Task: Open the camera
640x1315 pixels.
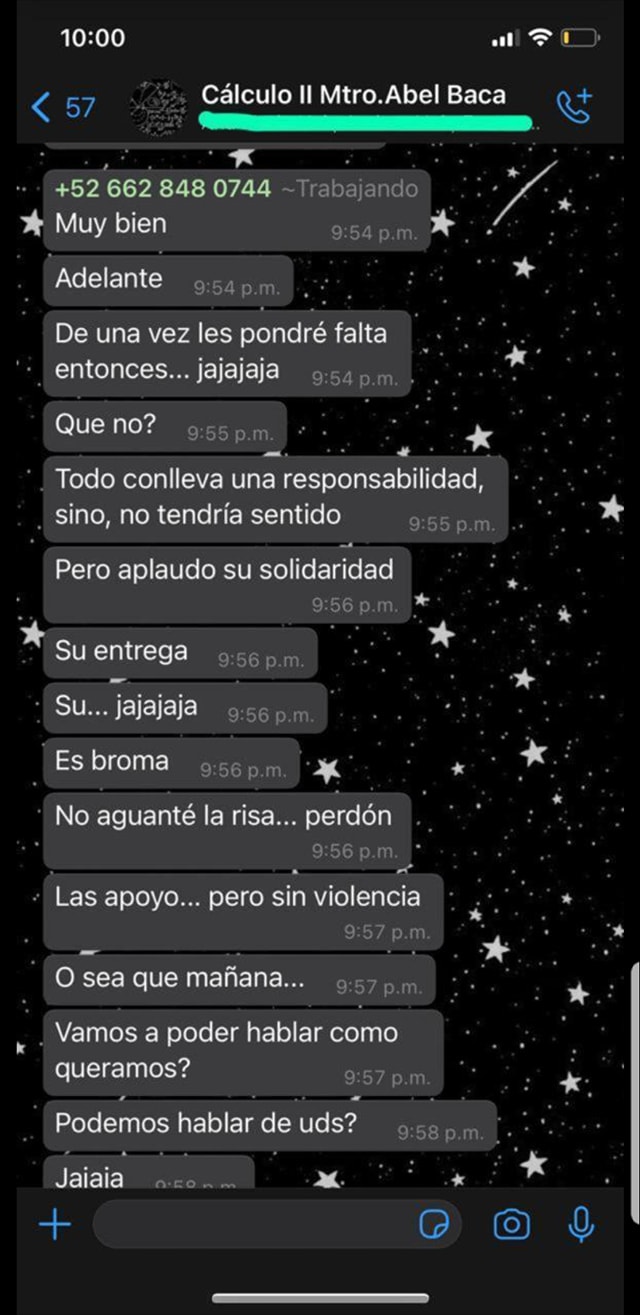Action: pos(512,1224)
